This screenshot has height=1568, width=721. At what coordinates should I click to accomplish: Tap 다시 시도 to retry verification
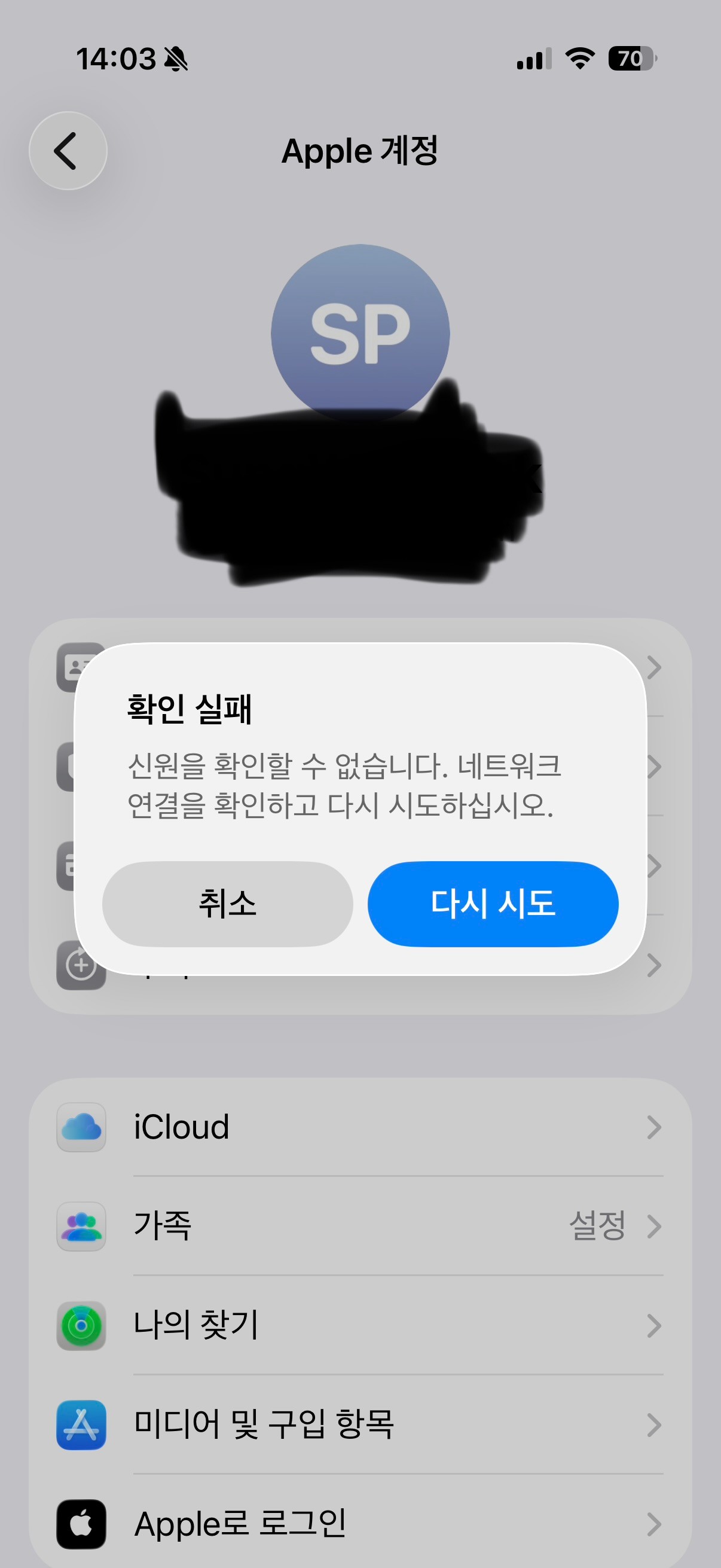[493, 903]
